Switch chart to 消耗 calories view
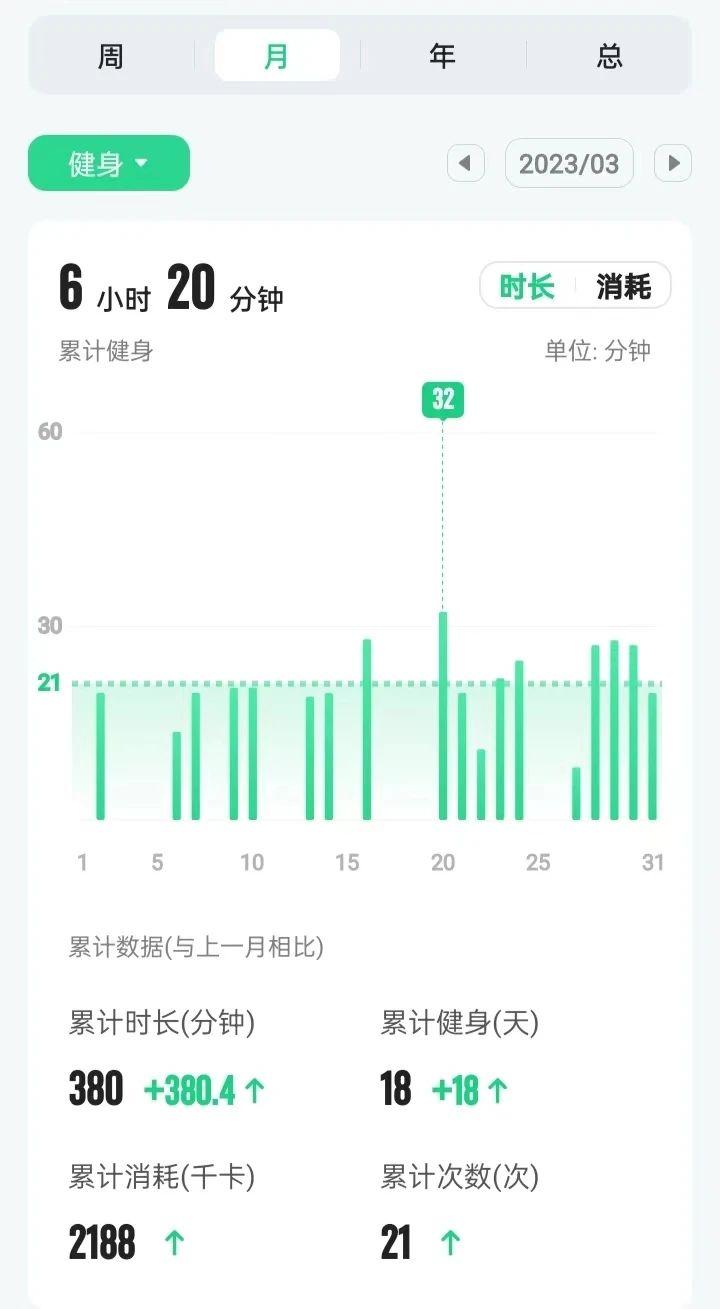 tap(624, 287)
